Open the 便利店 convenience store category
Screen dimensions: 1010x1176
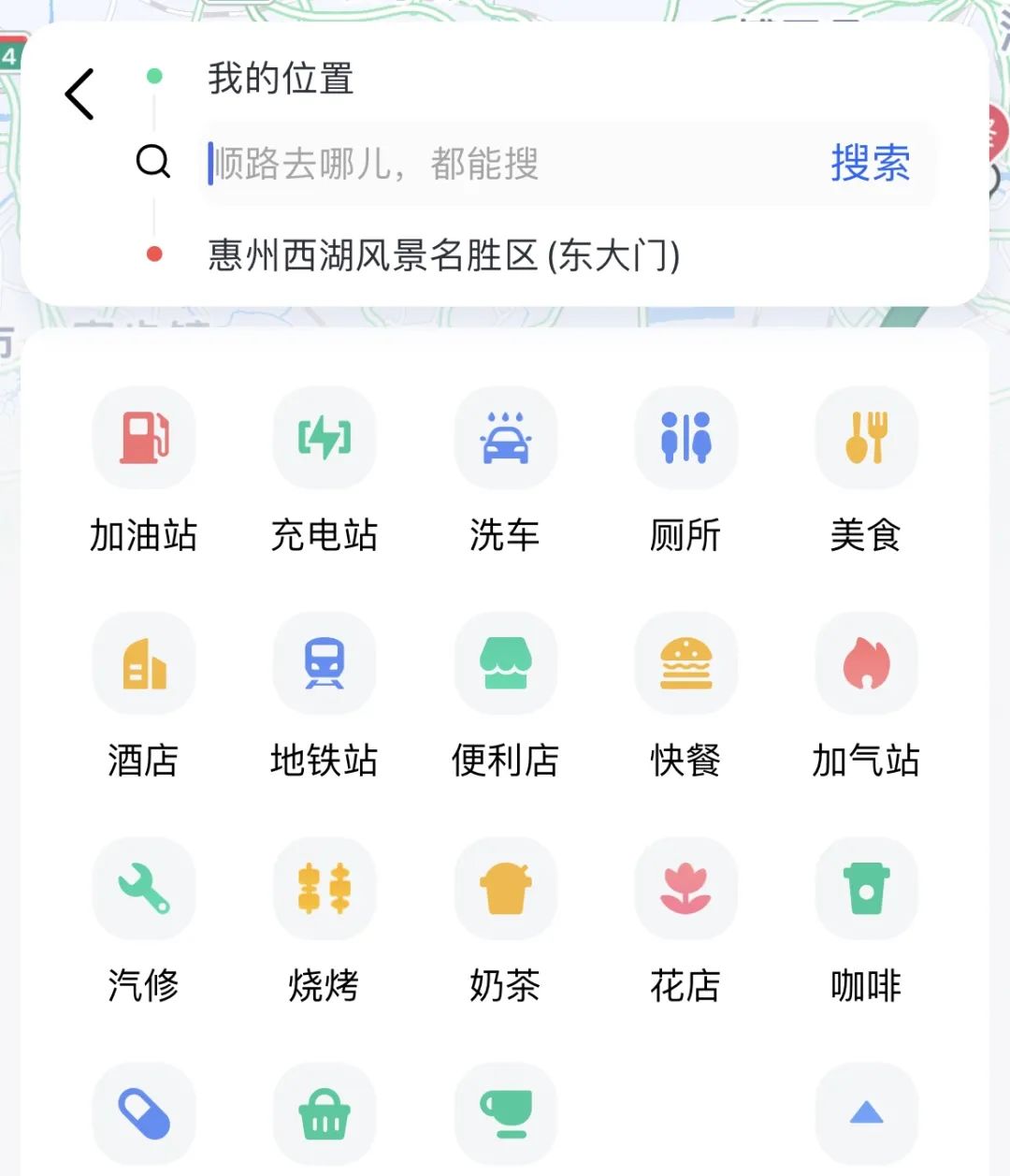[x=505, y=664]
